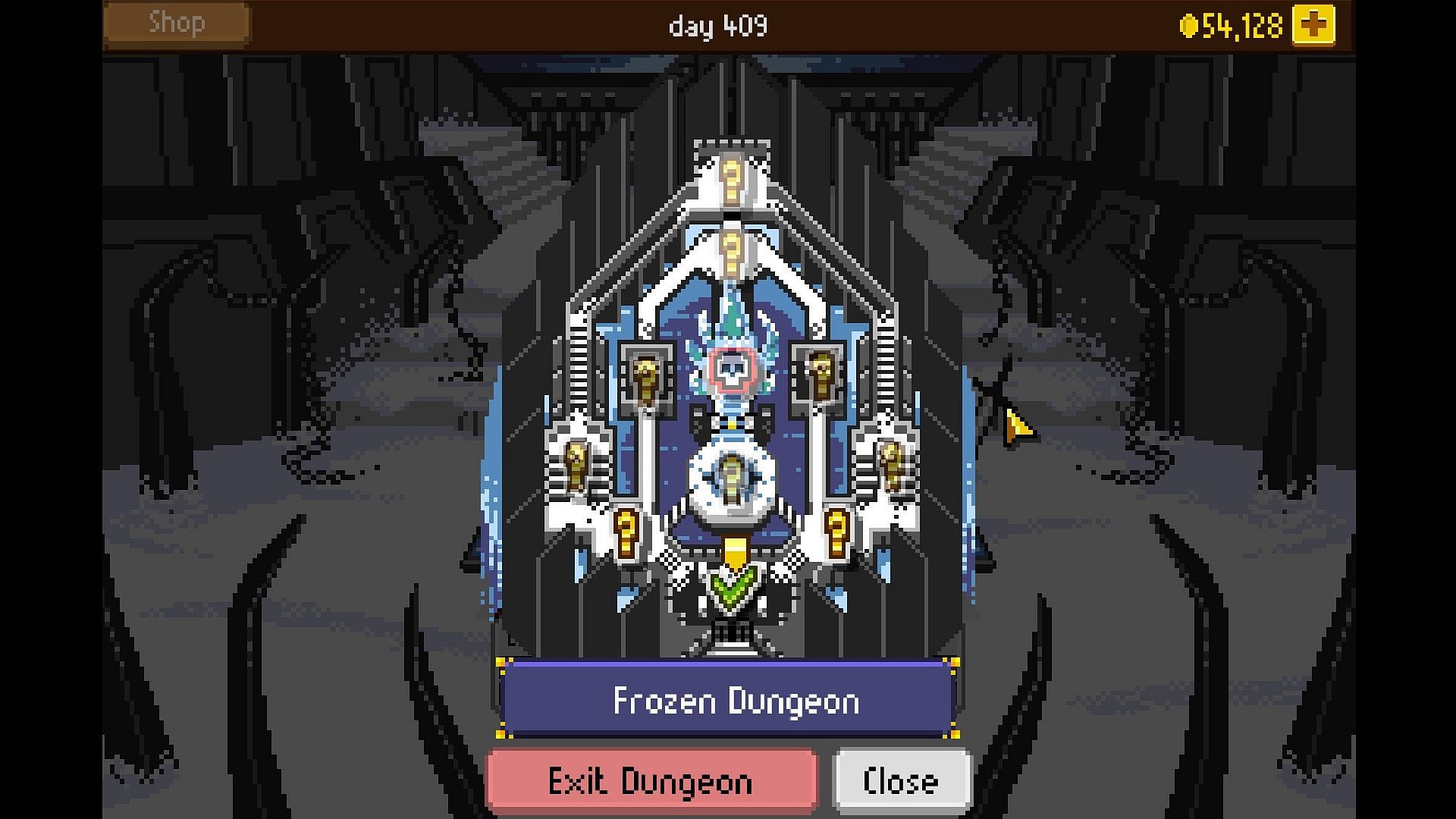Add more gold with the plus button
Viewport: 1456px width, 819px height.
coord(1313,26)
